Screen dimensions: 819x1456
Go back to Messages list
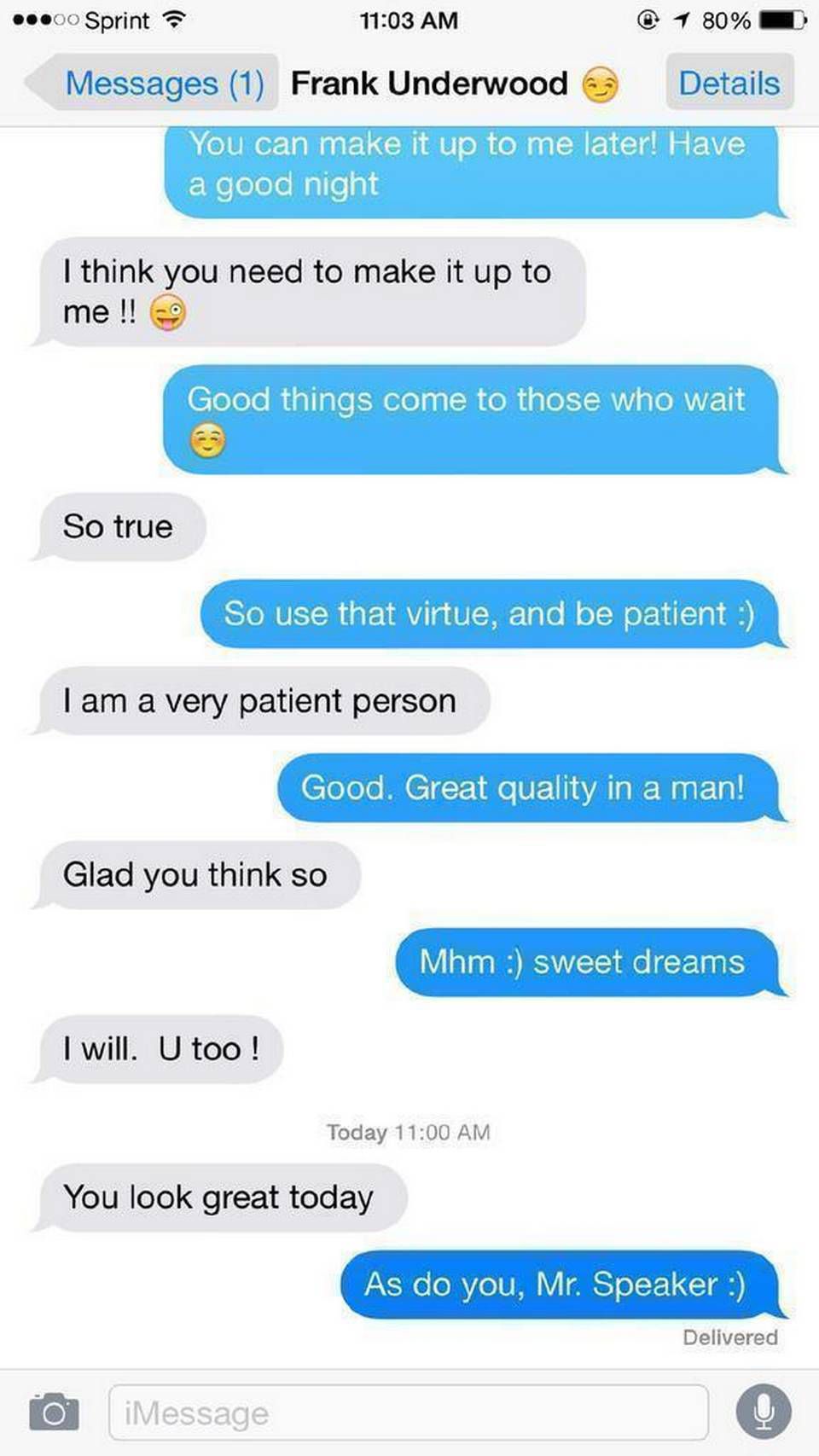[x=152, y=83]
